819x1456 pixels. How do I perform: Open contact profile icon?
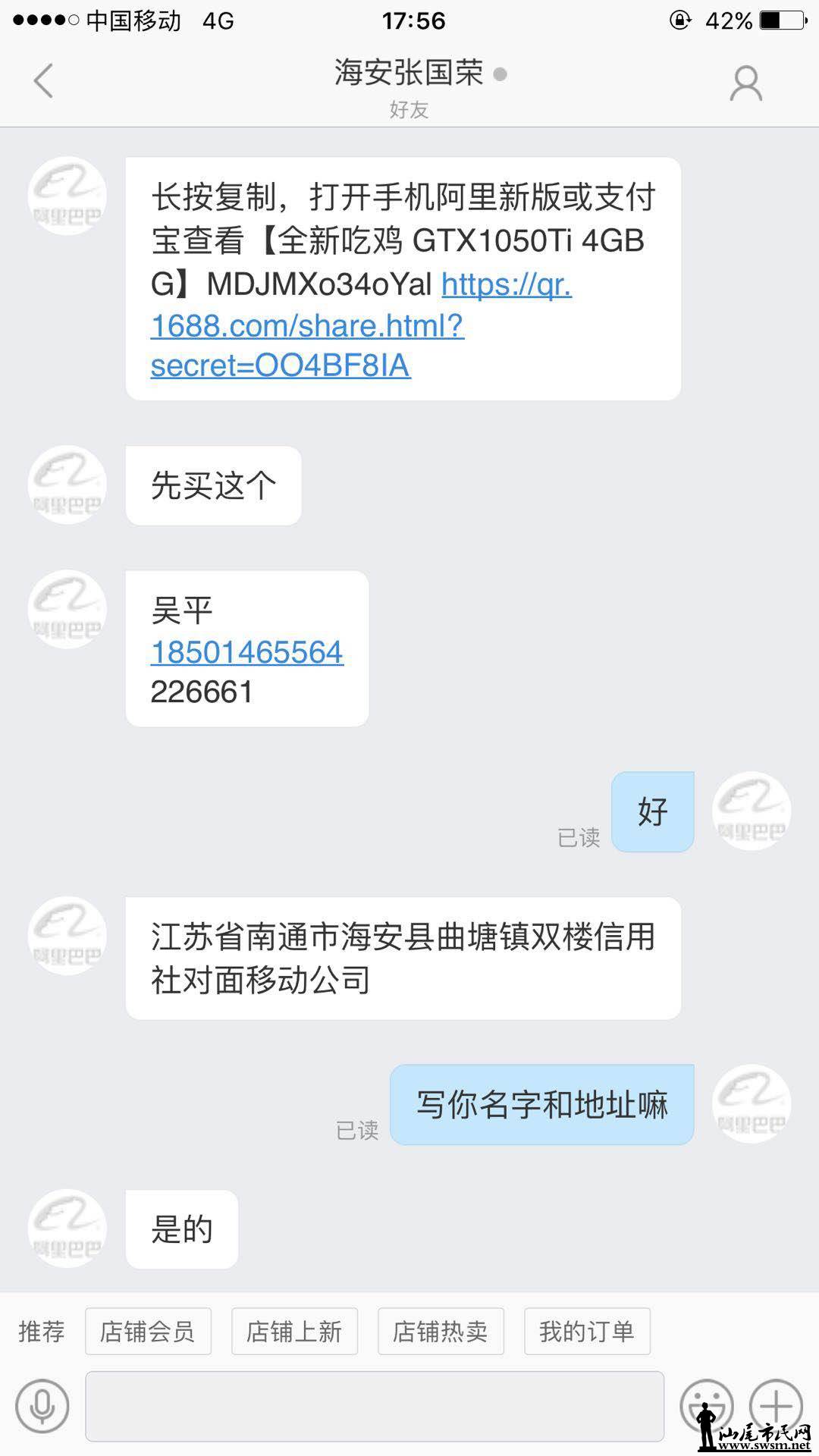coord(745,83)
